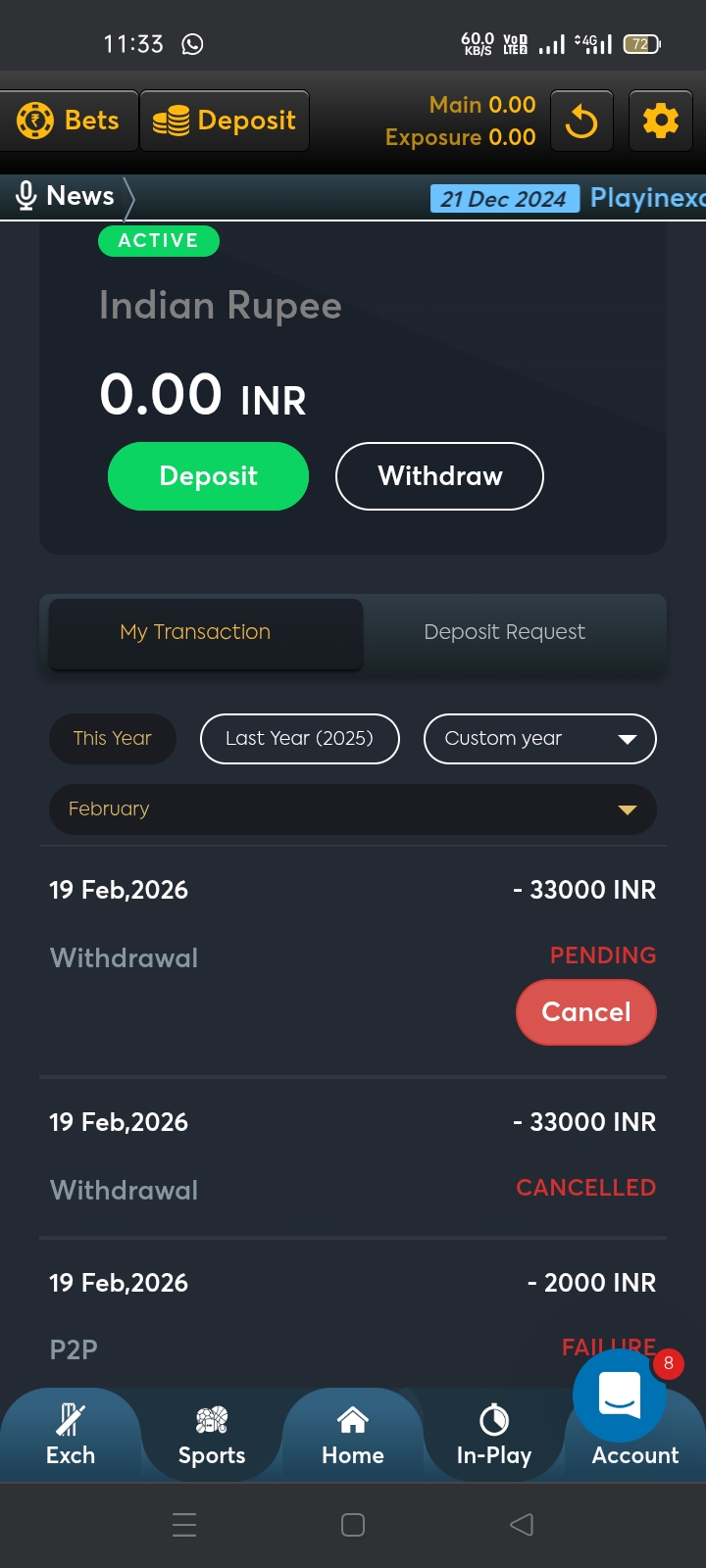Go to the Exch tab

(x=71, y=1435)
